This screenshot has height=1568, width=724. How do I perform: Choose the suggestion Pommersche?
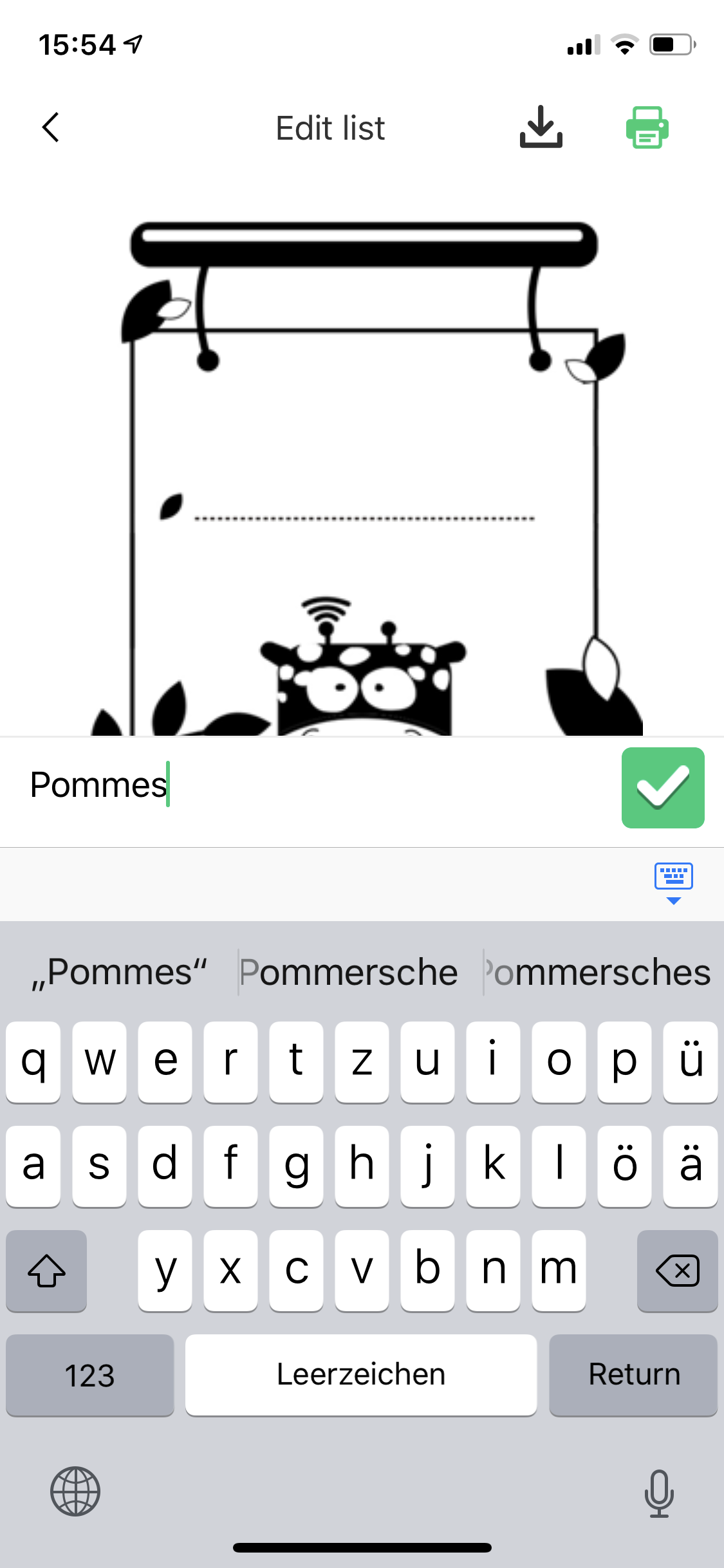348,972
